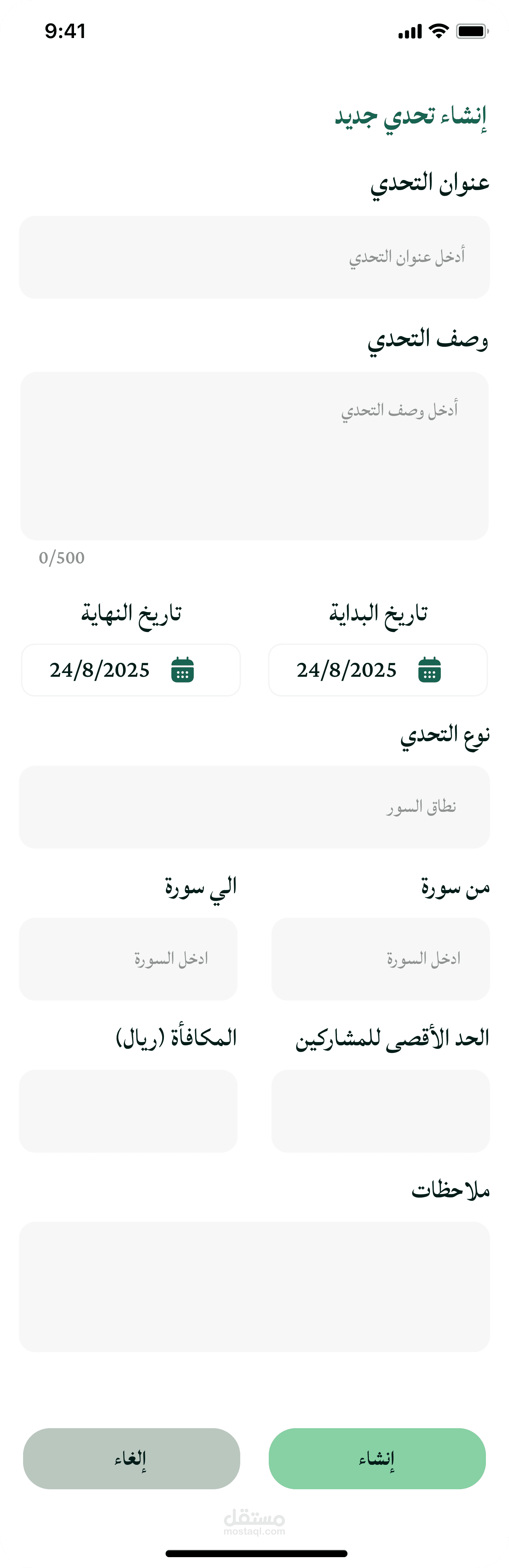Viewport: 509px width, 1568px height.
Task: Tap the reward in riyal field
Action: 128,1111
